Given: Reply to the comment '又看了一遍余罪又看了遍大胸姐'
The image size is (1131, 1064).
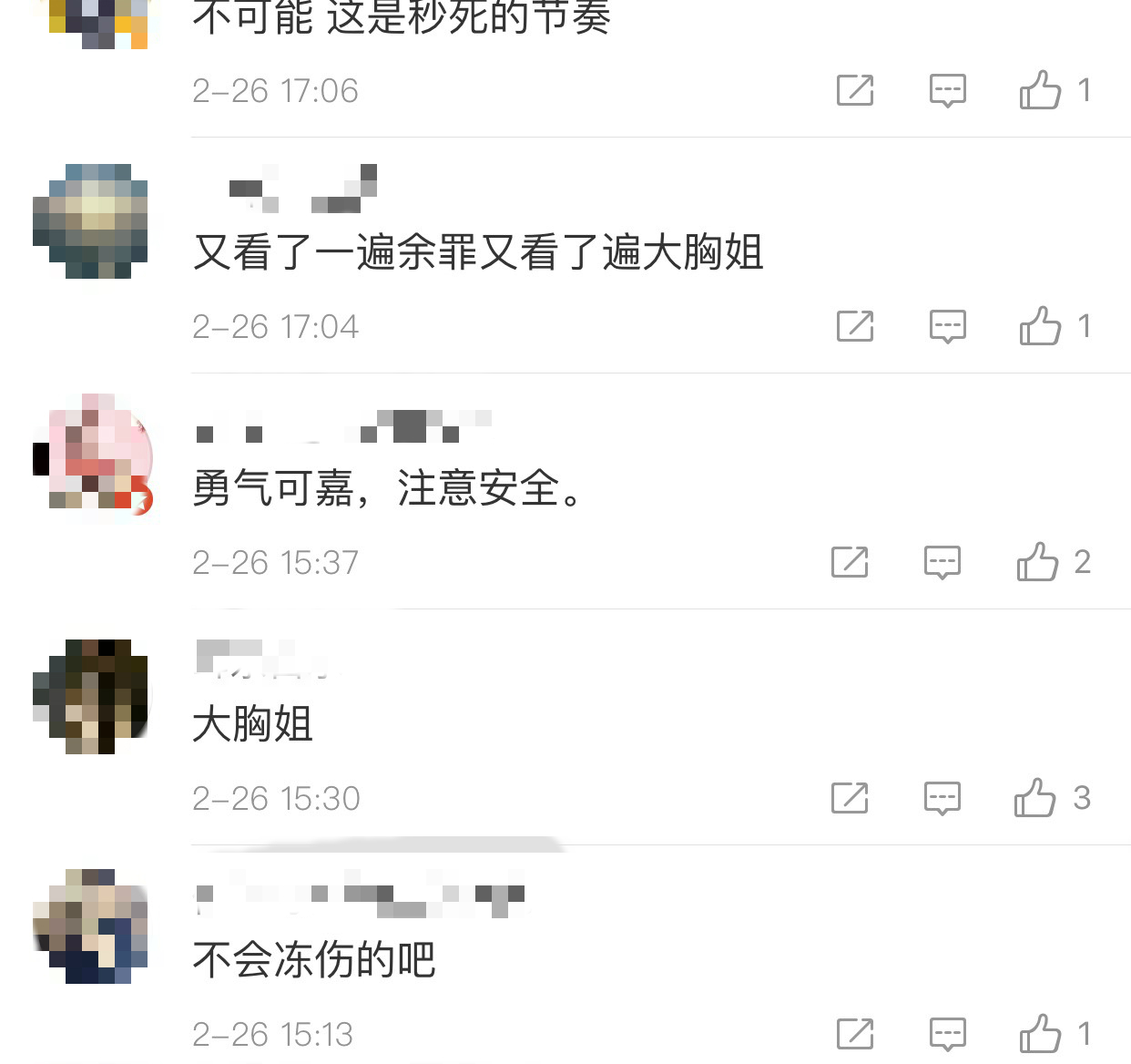Looking at the screenshot, I should click(x=947, y=326).
